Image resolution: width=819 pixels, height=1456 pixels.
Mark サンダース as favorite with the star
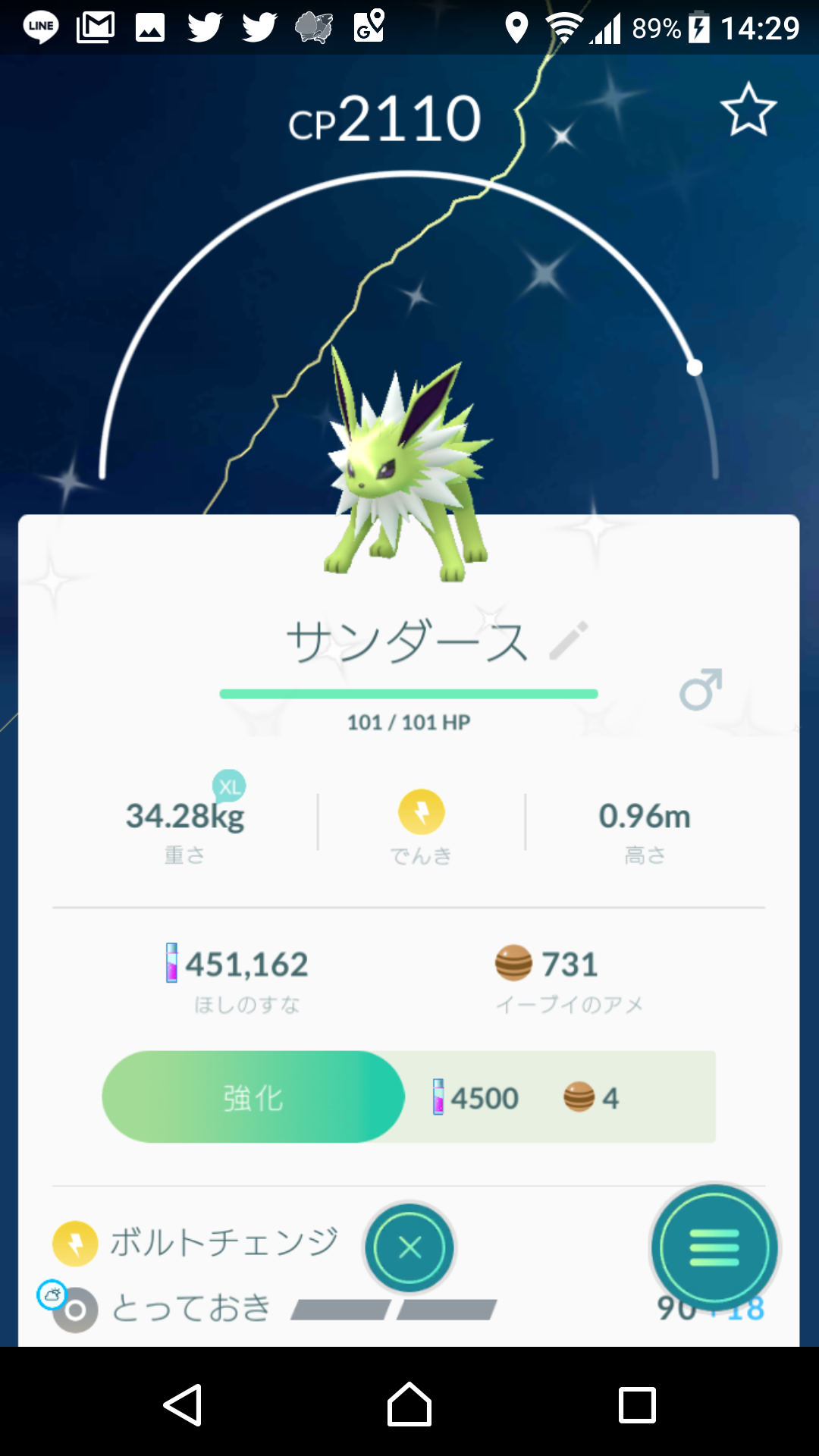click(x=748, y=110)
